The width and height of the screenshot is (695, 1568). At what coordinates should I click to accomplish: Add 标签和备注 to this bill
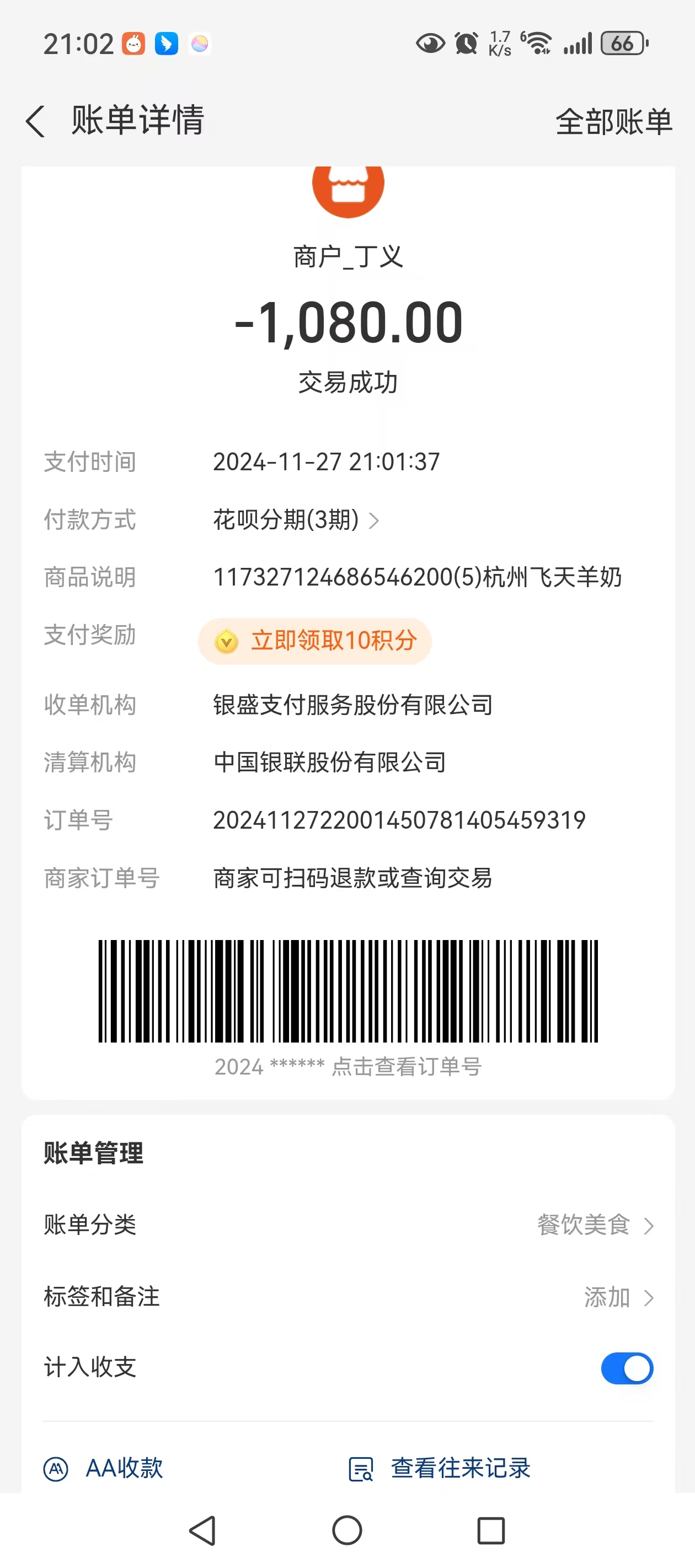click(x=618, y=1297)
